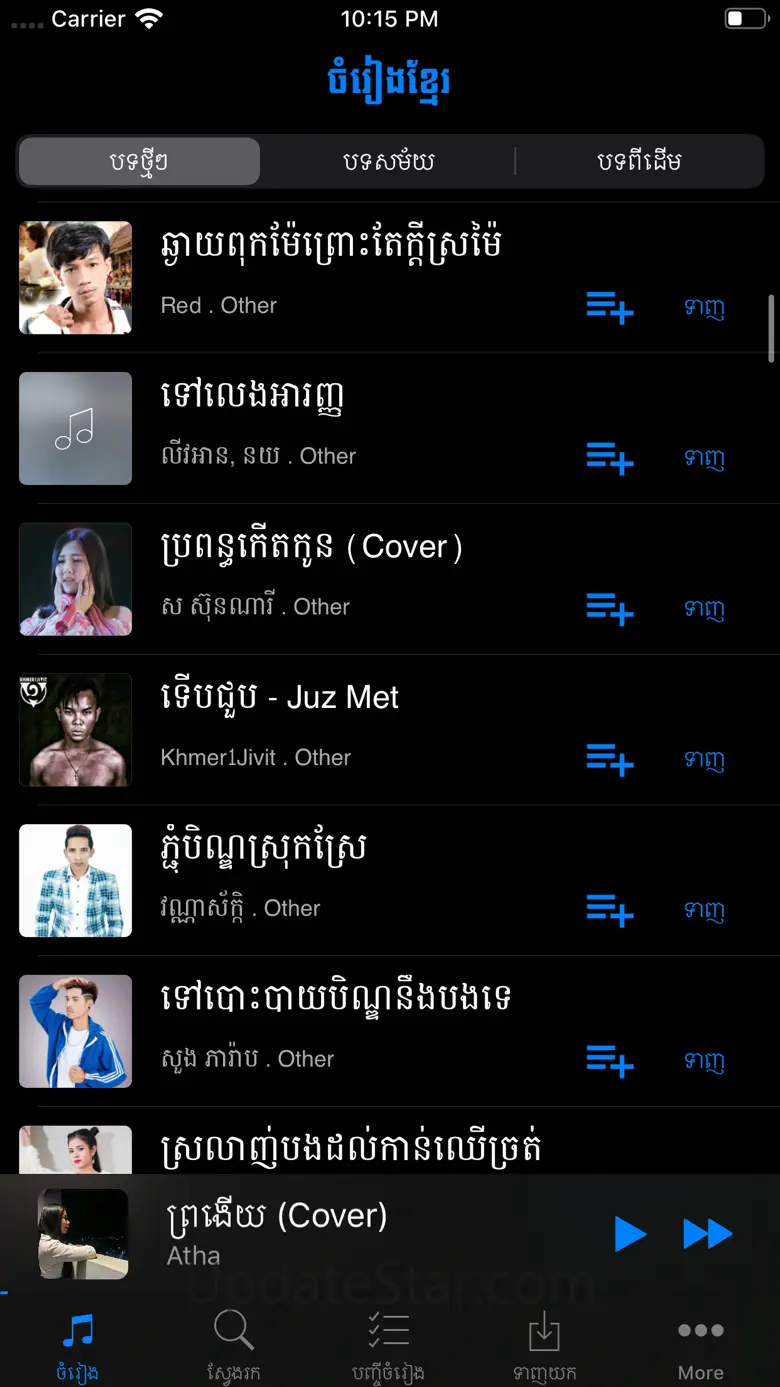Open the song ទៅបោះបាយបិណ្ឌនឹងបងទេ
The image size is (780, 1387).
[x=336, y=999]
